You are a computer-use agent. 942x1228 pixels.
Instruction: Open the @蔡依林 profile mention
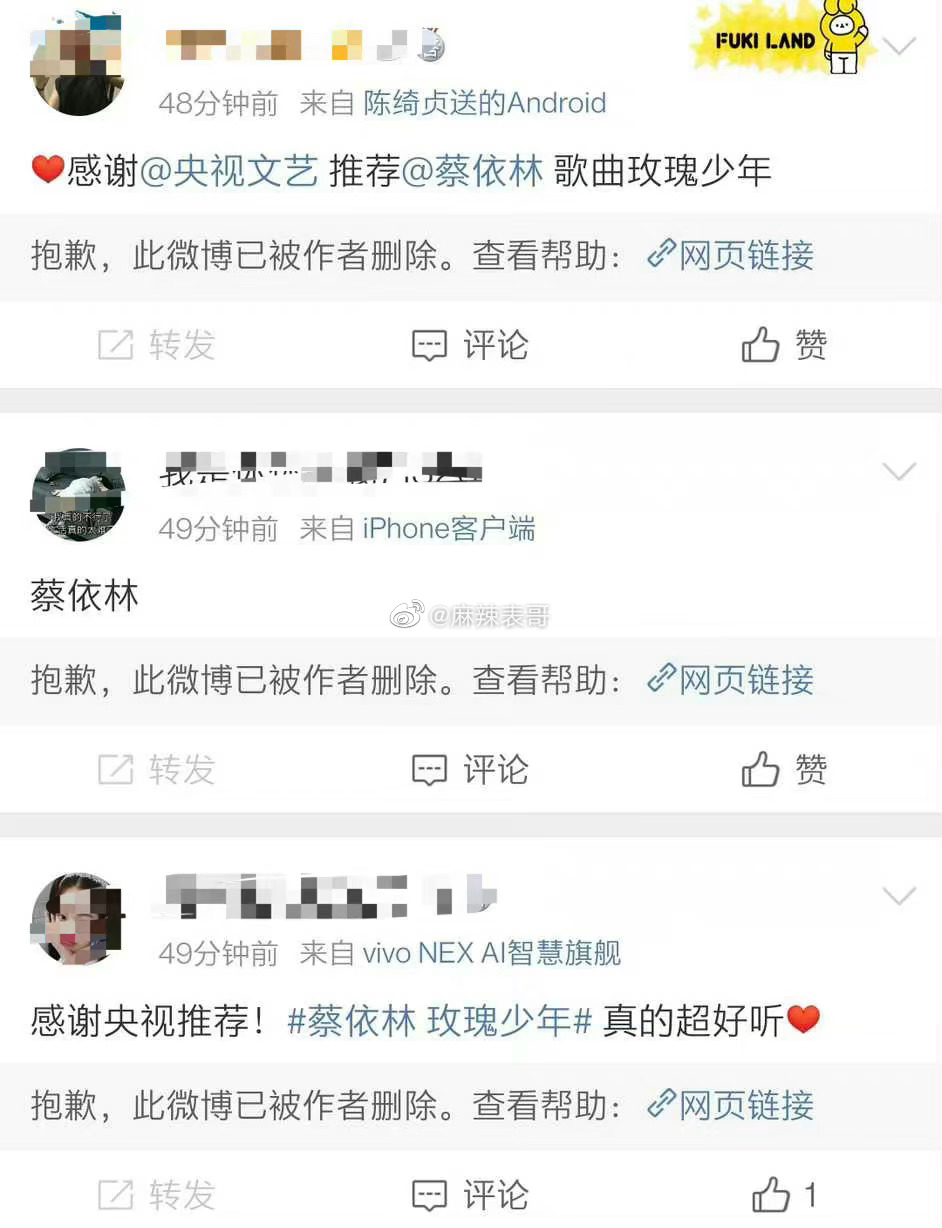coord(472,172)
